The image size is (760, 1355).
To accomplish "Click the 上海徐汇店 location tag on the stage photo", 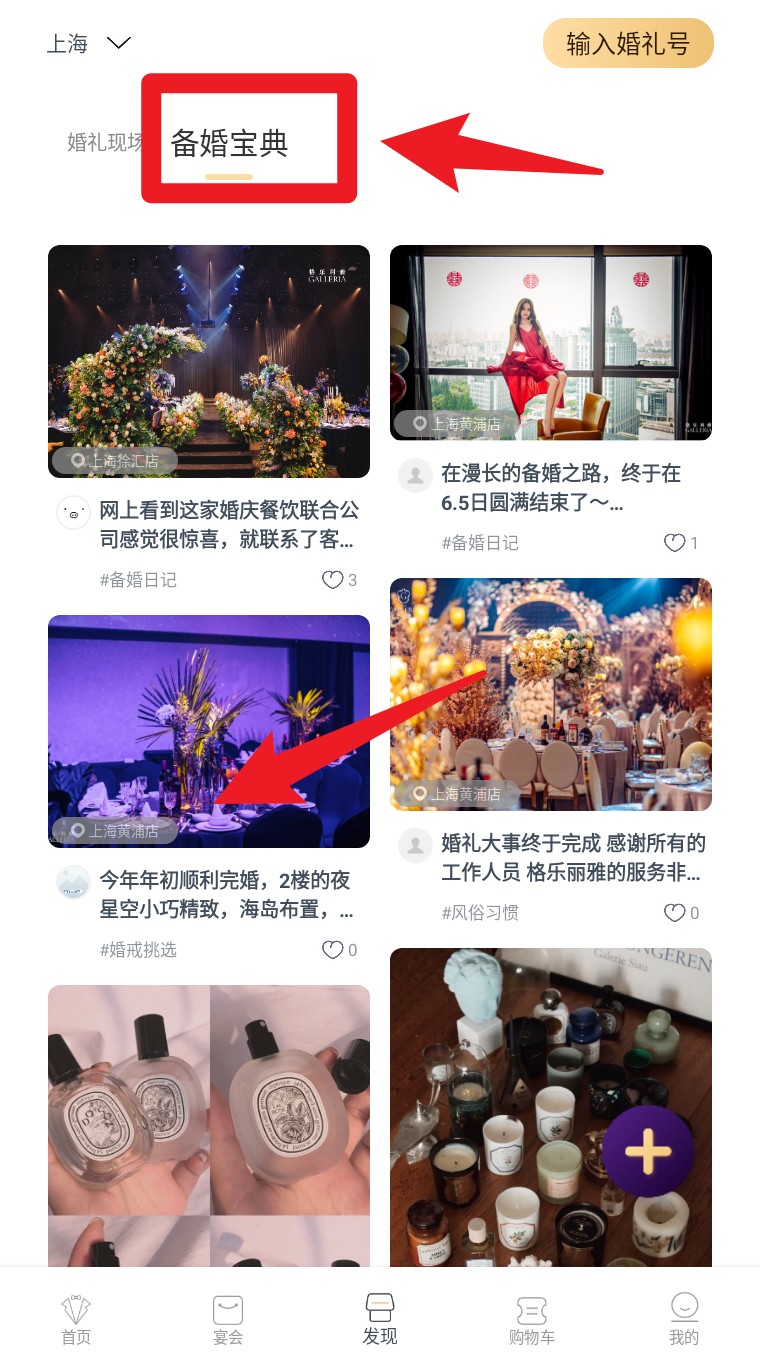I will [x=113, y=460].
